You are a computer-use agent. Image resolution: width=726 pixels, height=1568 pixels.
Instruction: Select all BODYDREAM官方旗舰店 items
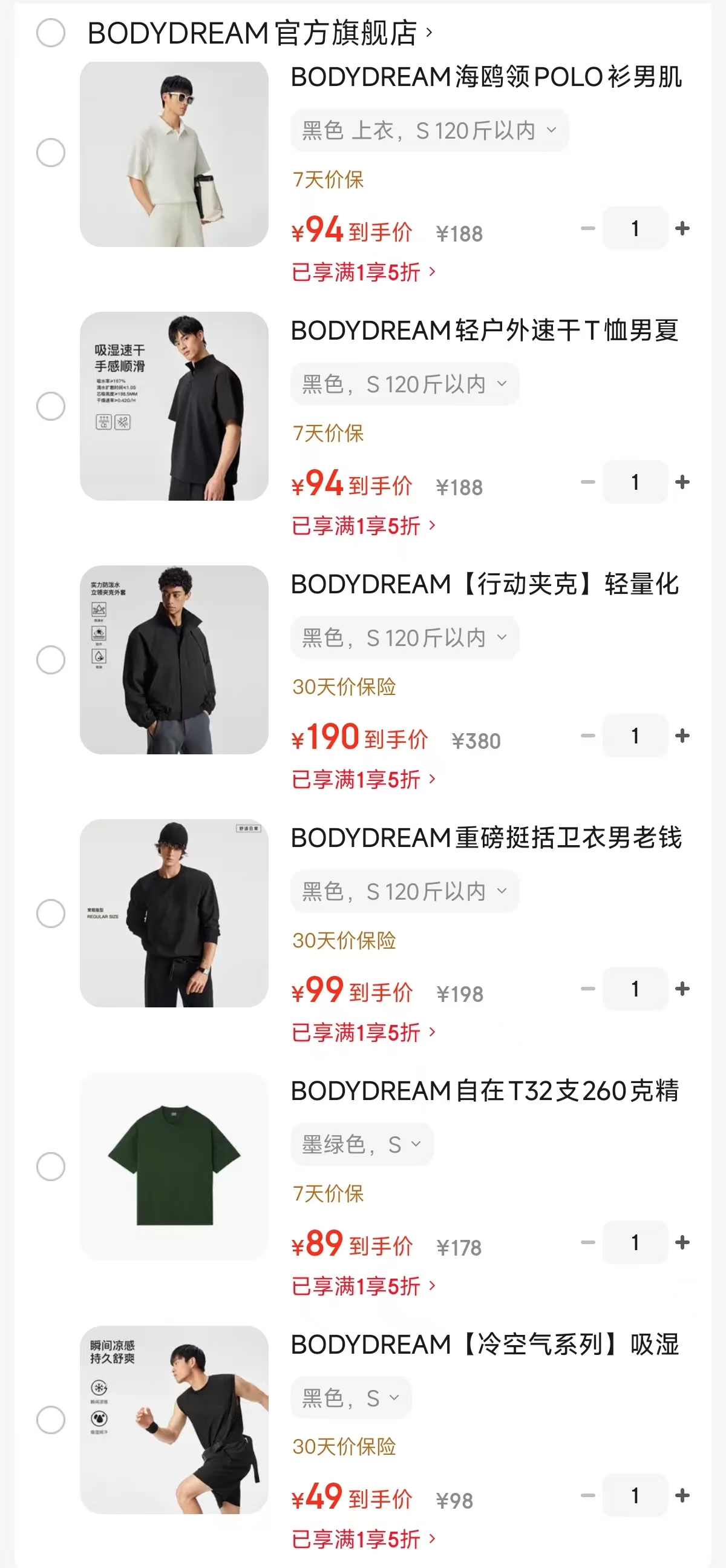(50, 33)
